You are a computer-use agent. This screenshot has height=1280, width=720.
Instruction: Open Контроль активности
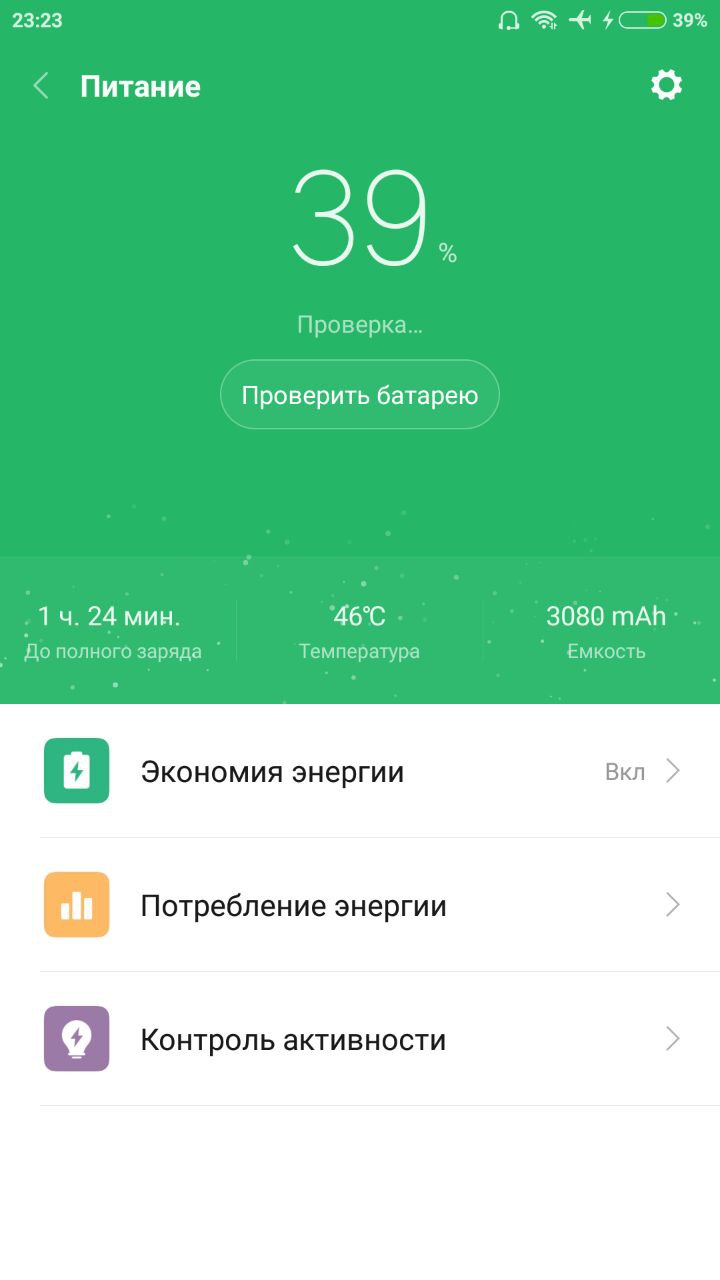[x=360, y=1039]
